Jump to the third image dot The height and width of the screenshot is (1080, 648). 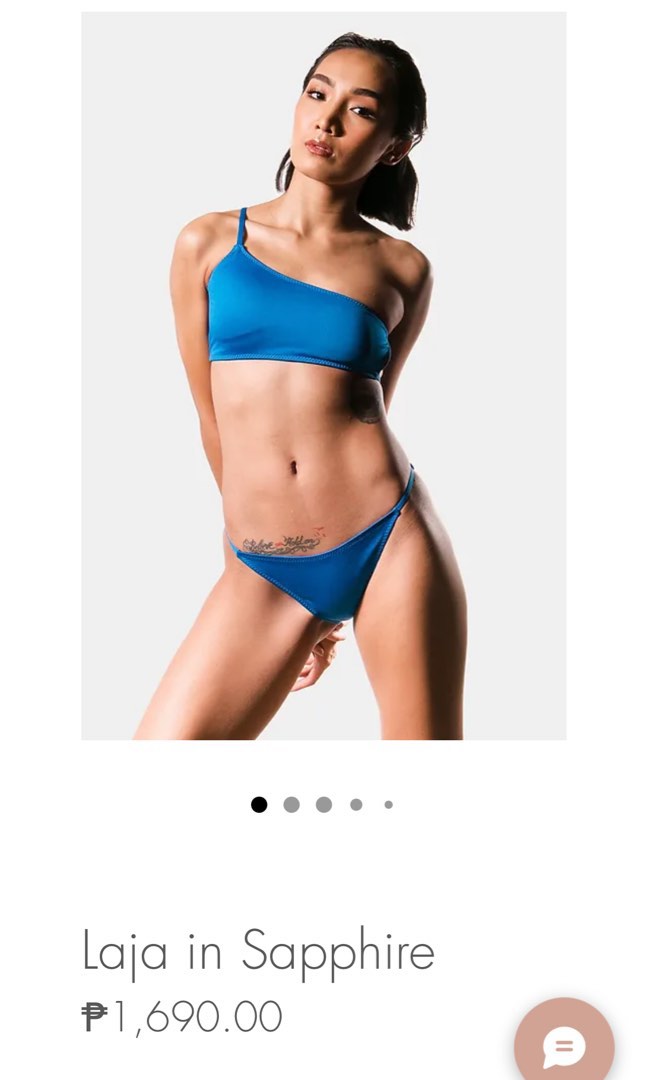(x=324, y=805)
